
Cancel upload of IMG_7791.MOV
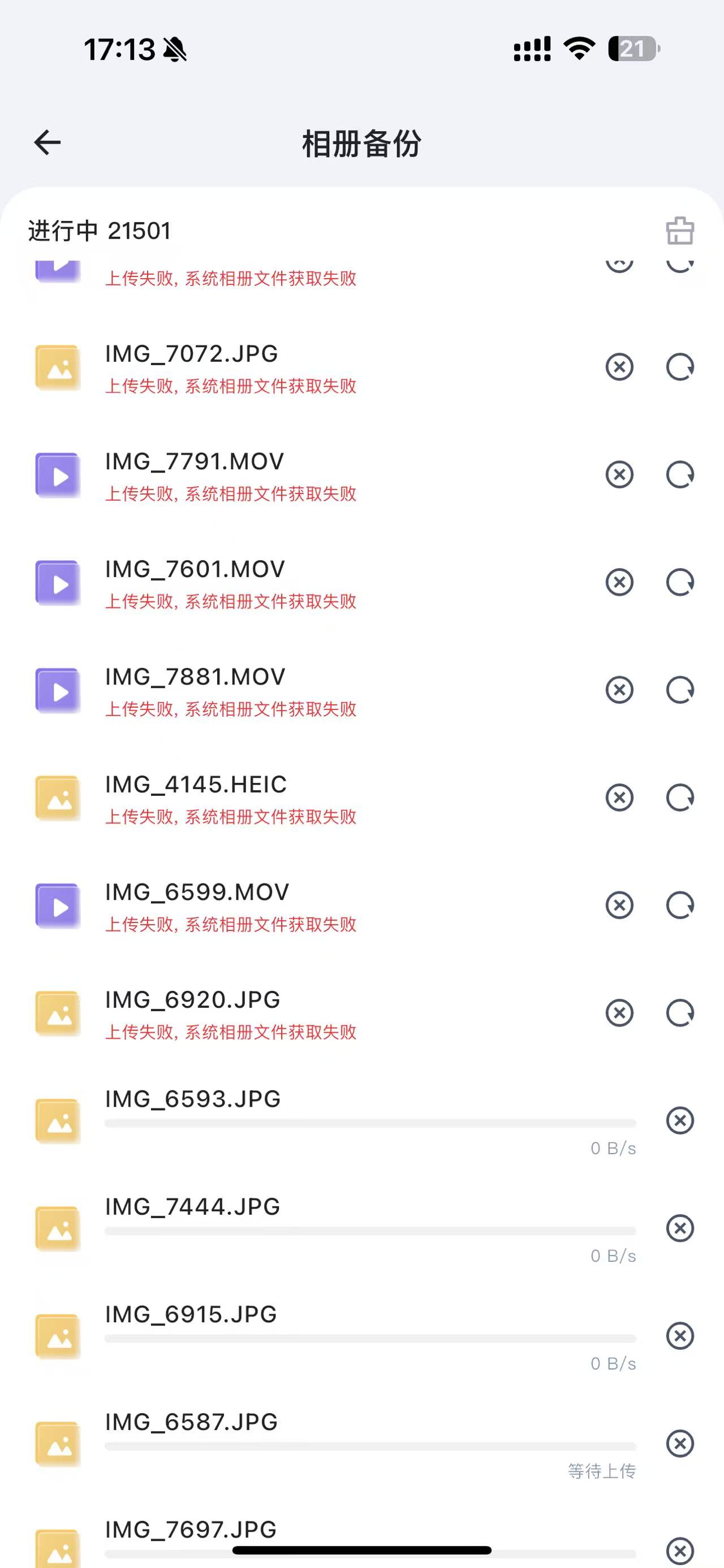619,475
